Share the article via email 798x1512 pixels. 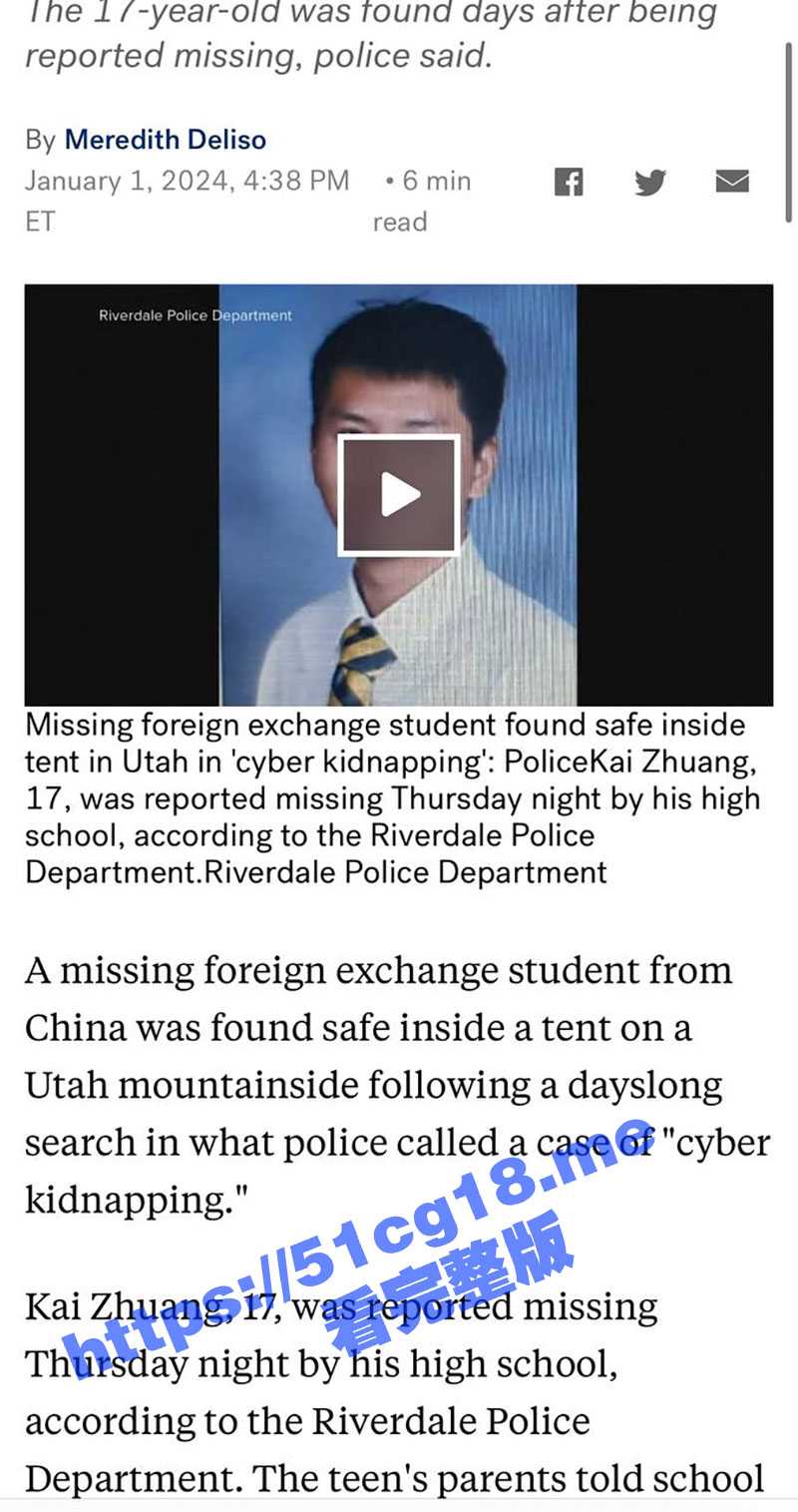[x=732, y=181]
